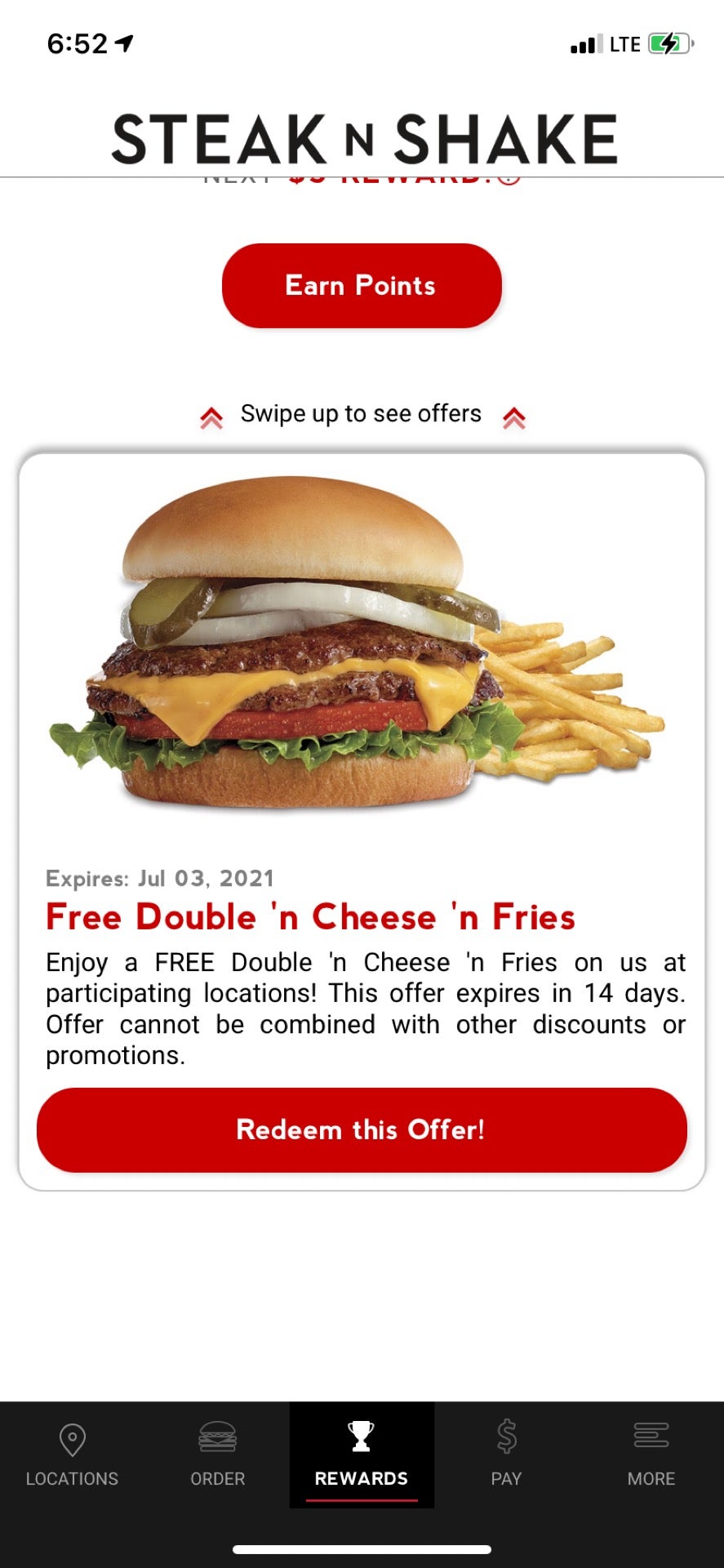Go to the Pay tab
The image size is (724, 1568).
506,1454
